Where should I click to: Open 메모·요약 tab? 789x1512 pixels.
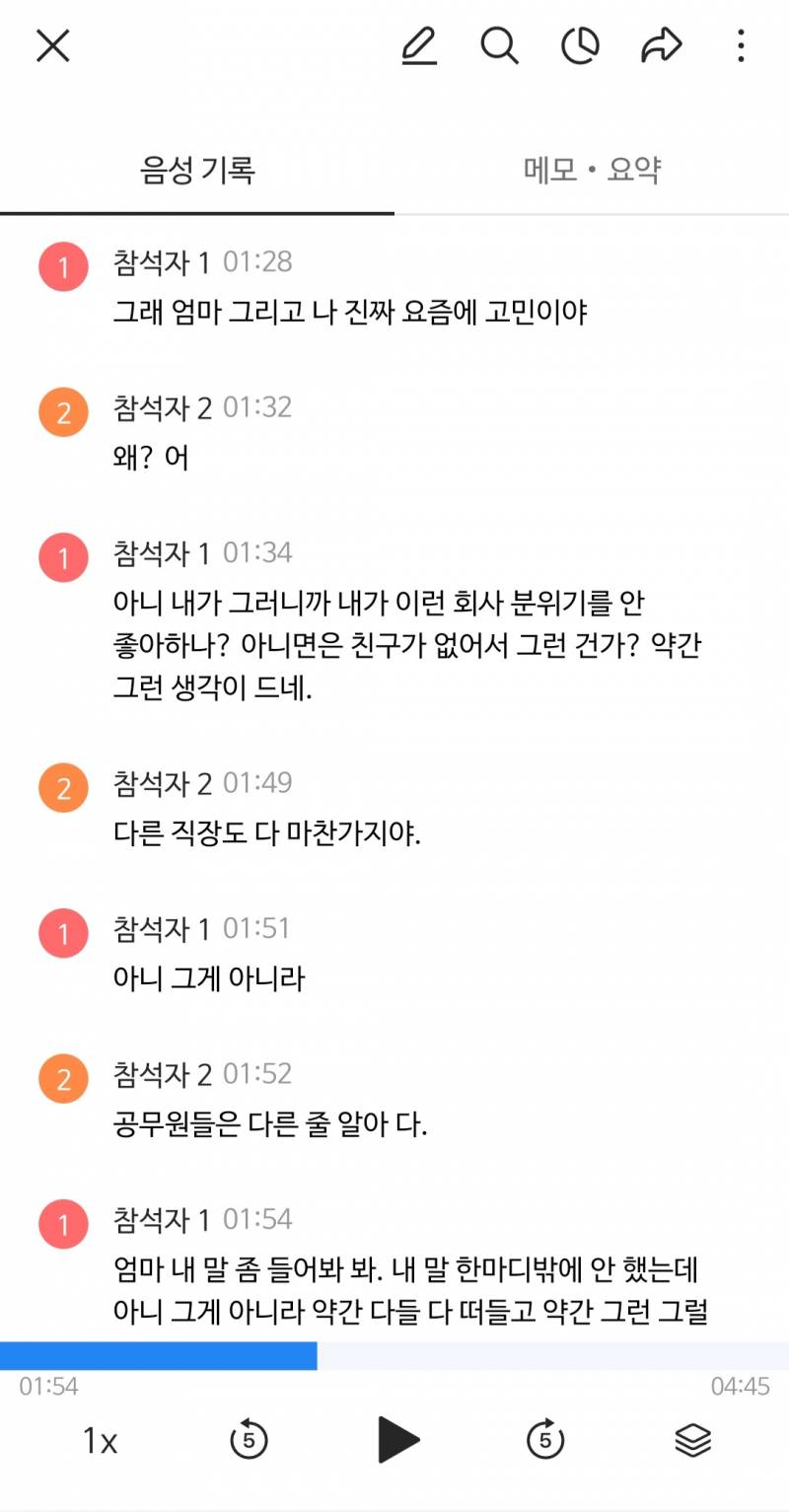click(592, 169)
